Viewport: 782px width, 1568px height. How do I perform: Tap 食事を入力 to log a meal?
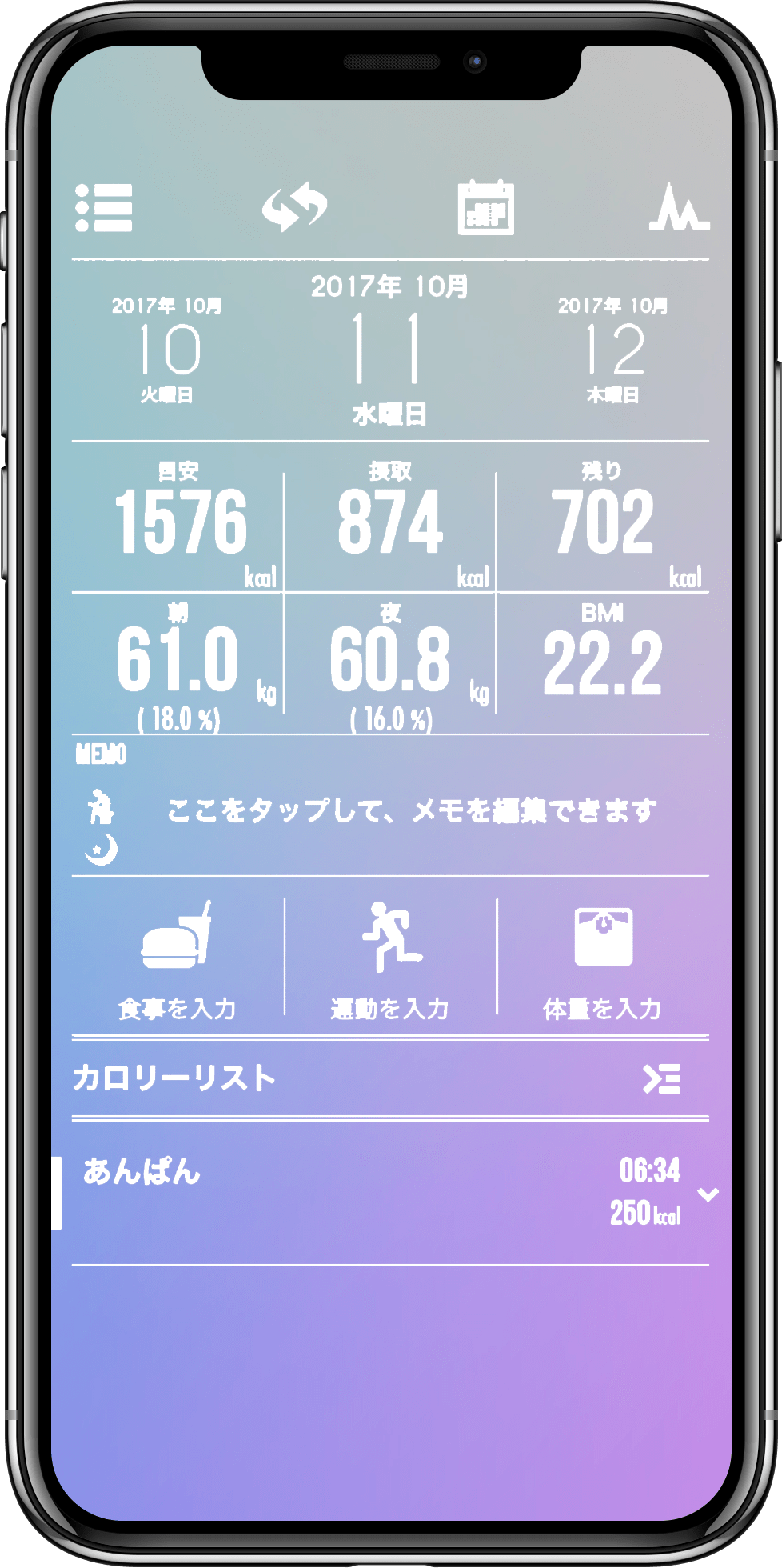tap(178, 960)
